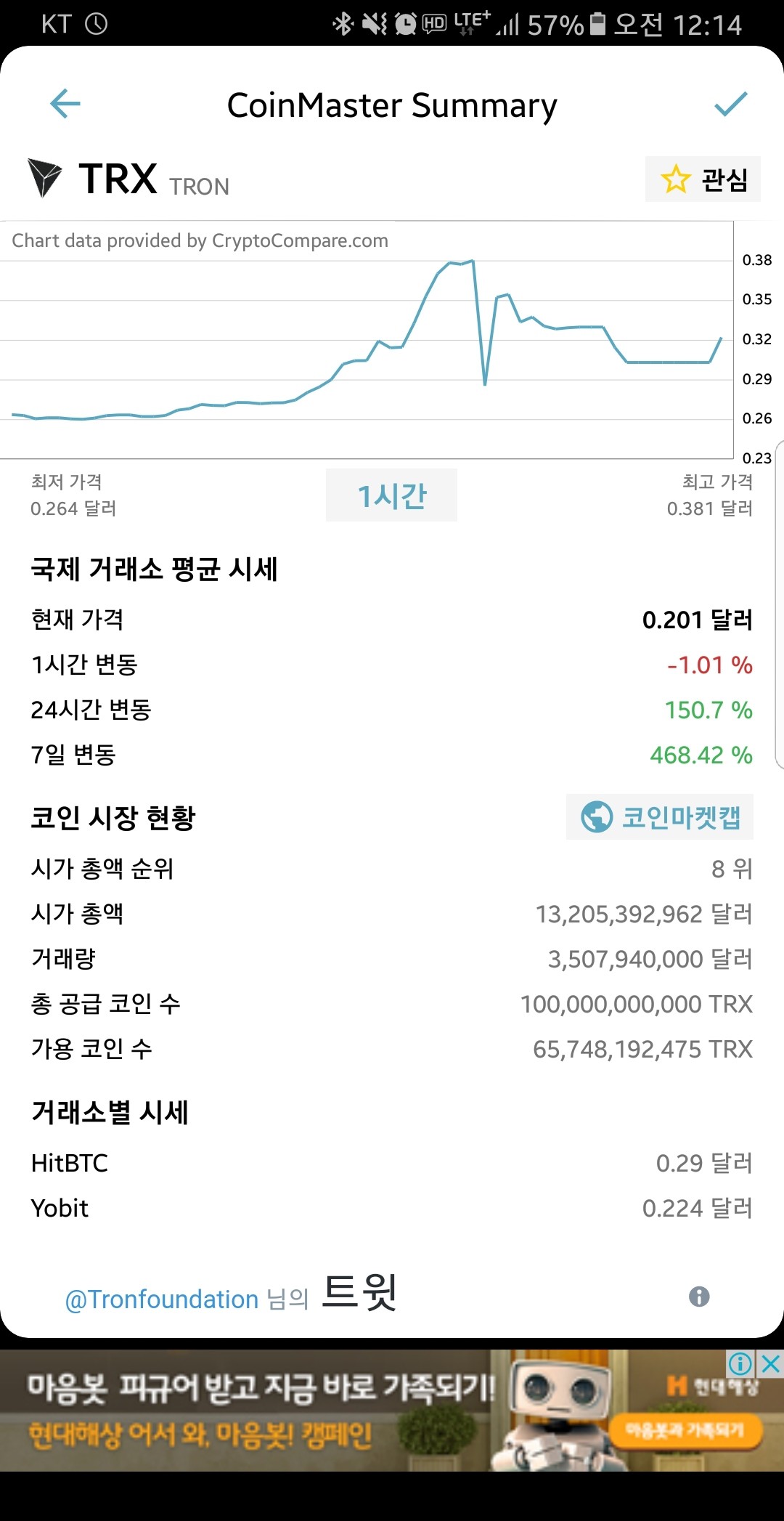Open CoinMarketCap via the globe icon

(x=597, y=816)
